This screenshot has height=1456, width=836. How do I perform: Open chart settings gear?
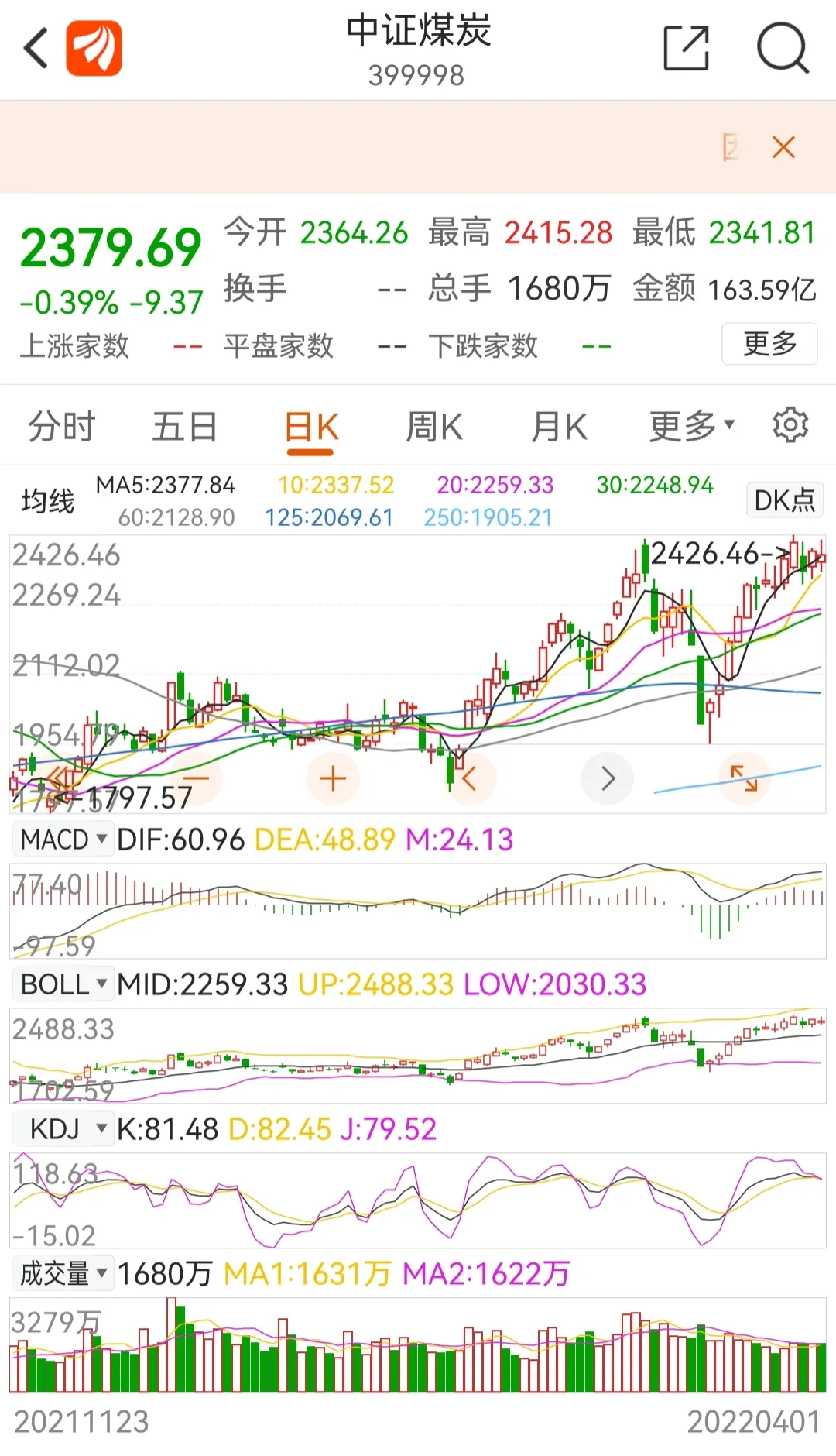point(790,425)
